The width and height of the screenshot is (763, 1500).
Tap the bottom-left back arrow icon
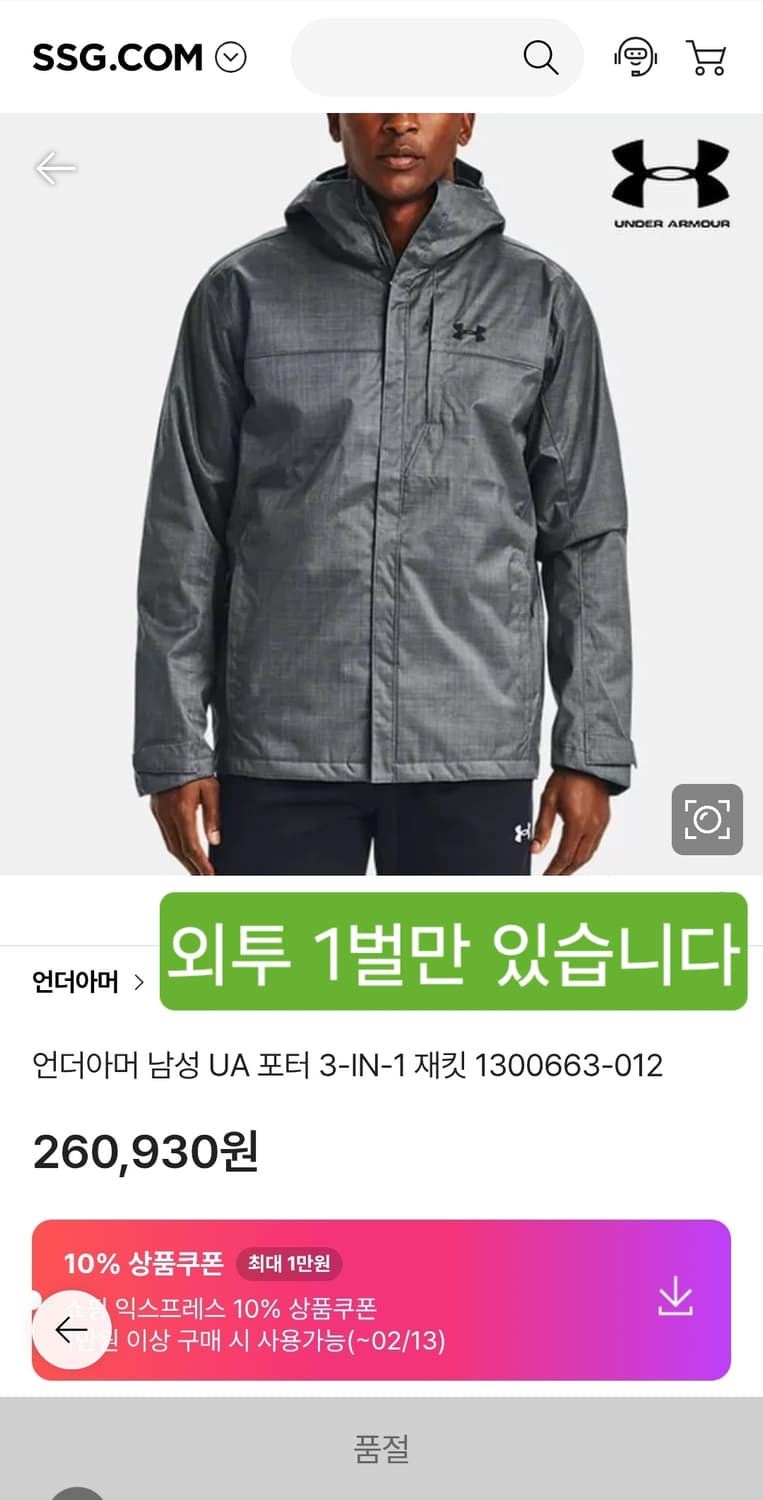coord(72,1330)
